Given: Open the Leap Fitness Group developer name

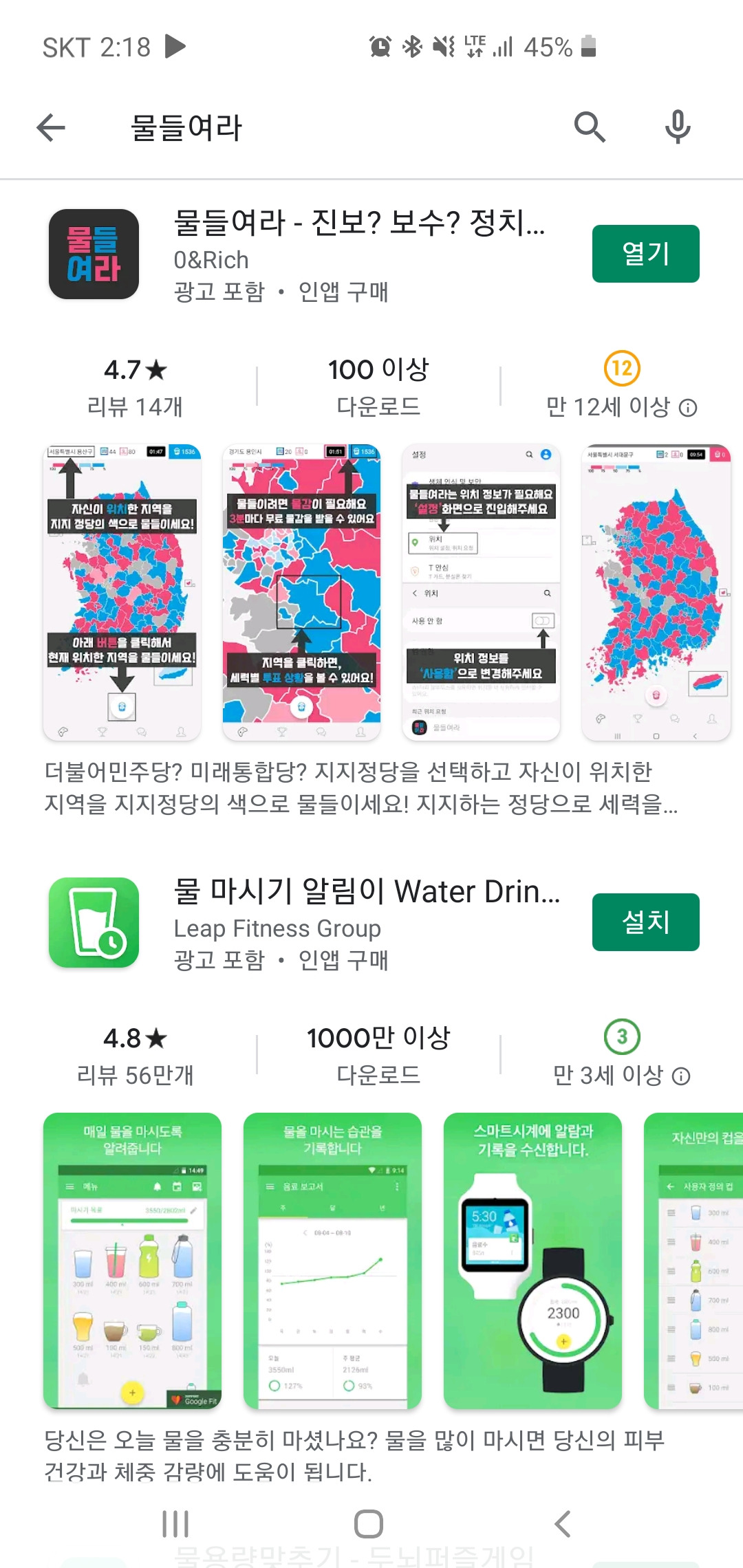Looking at the screenshot, I should 277,928.
